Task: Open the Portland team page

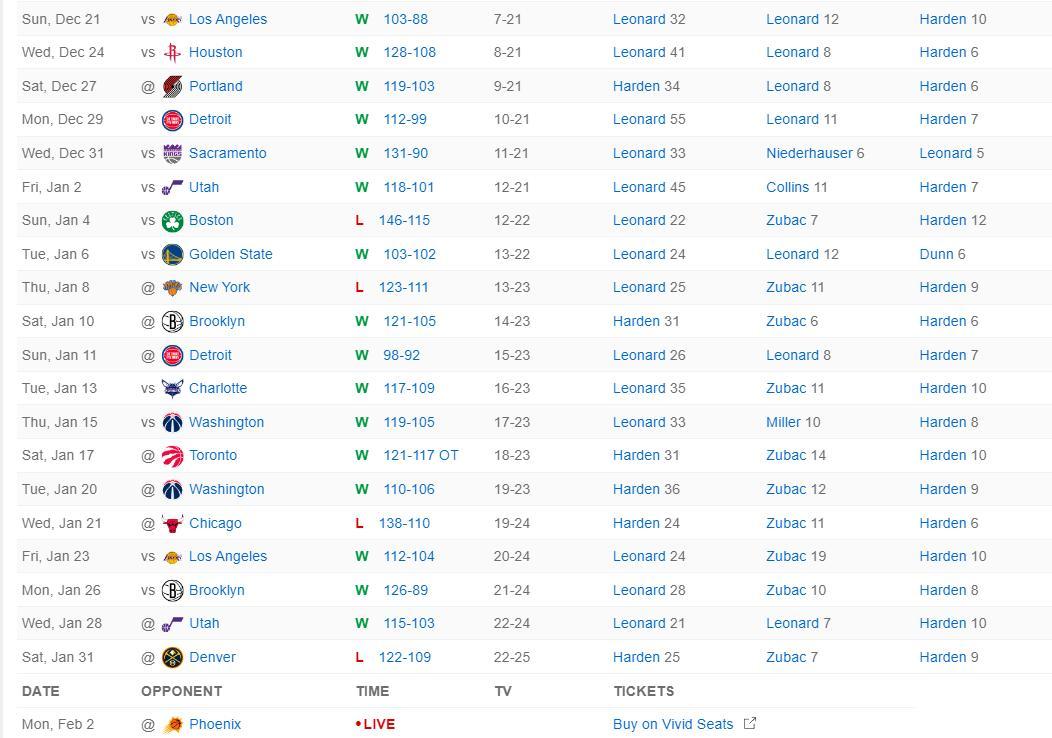Action: pos(215,86)
